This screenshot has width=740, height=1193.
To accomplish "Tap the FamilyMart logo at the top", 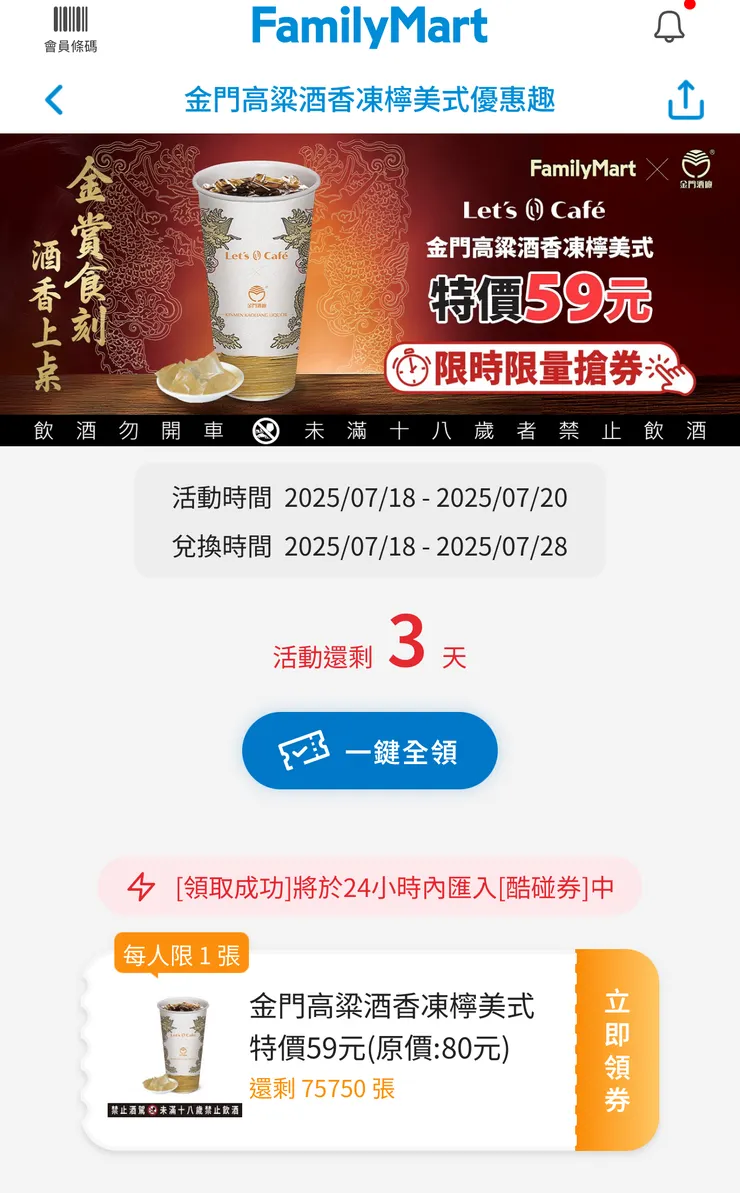I will click(x=368, y=28).
